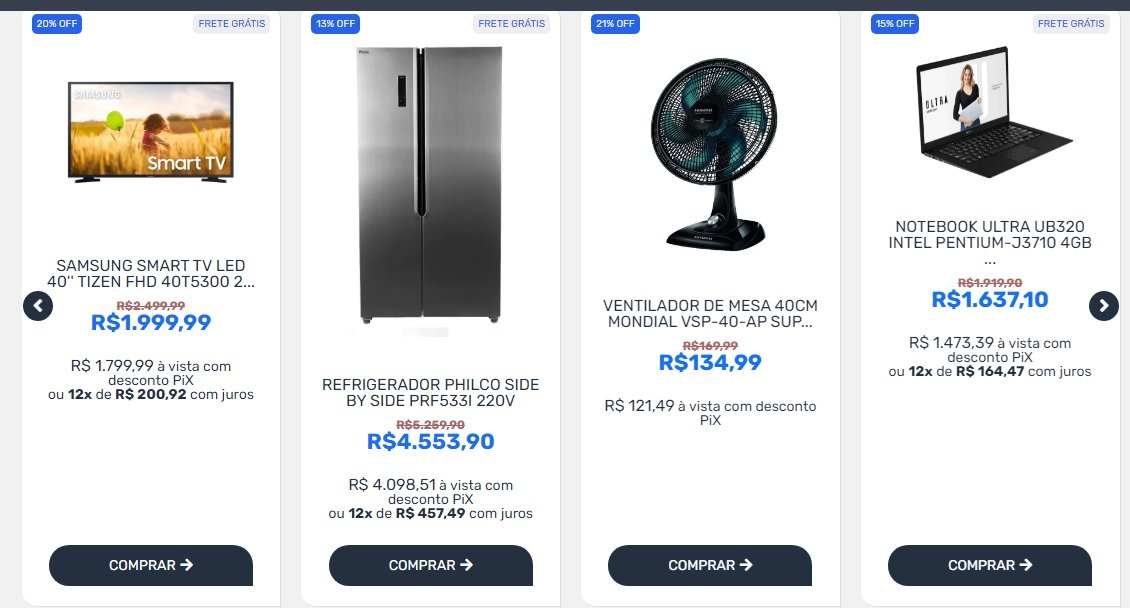Screen dimensions: 1130x608
Task: View Refrigerador Philco PRF533I product image
Action: coord(430,185)
